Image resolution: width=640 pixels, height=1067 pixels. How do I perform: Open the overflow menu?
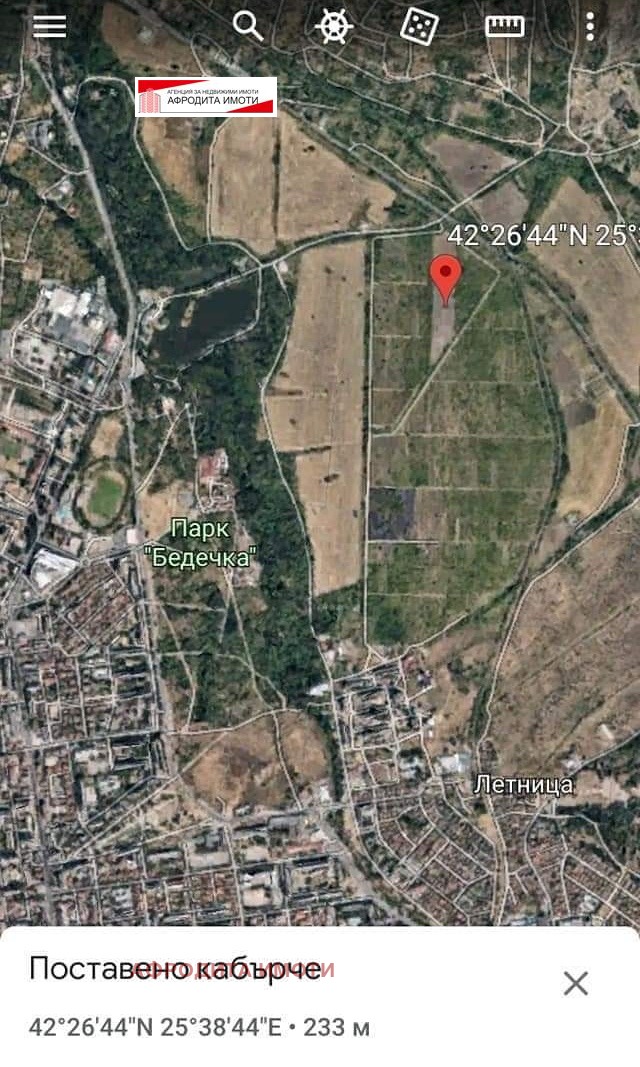[x=591, y=26]
